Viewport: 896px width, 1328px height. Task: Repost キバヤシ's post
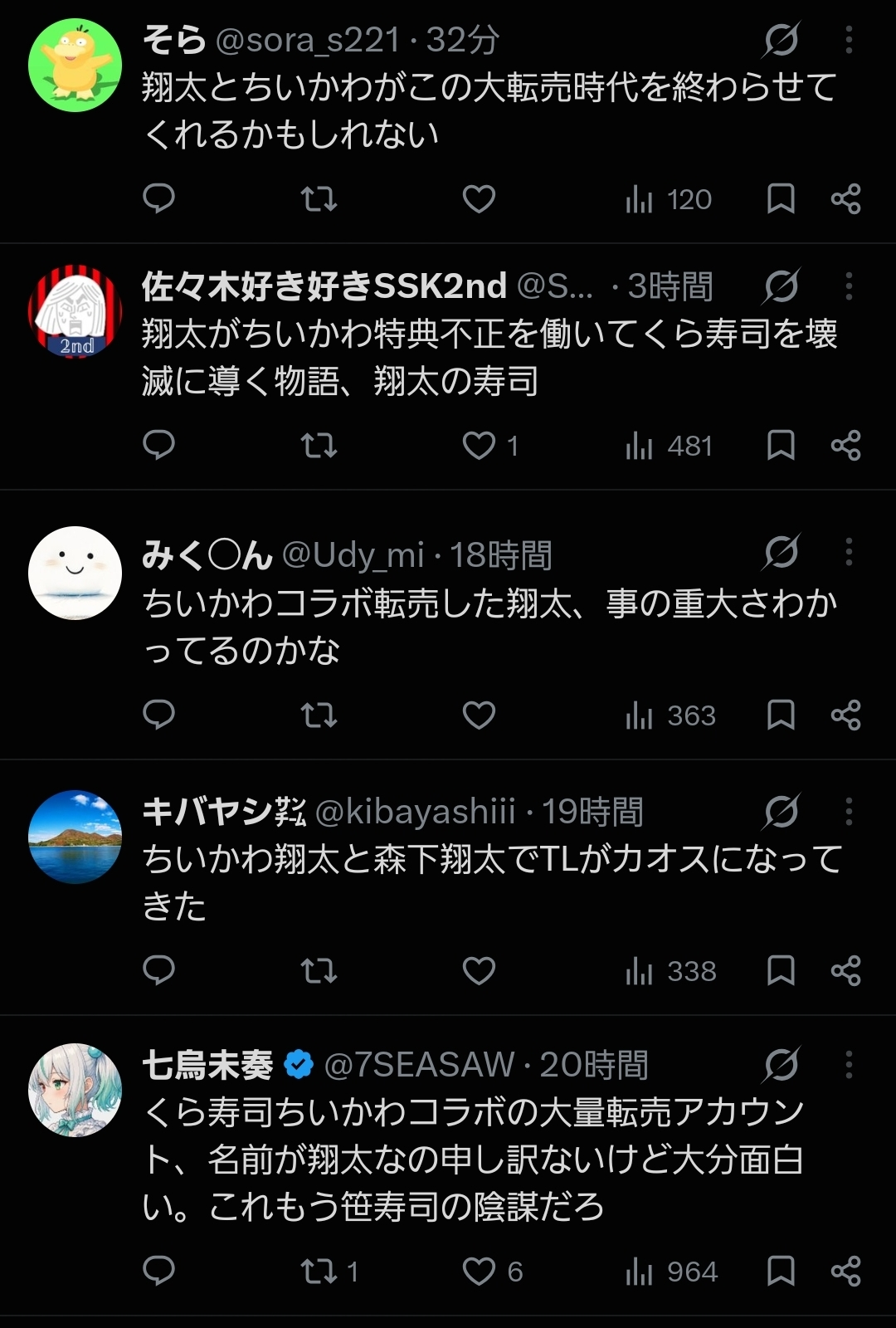[x=319, y=970]
